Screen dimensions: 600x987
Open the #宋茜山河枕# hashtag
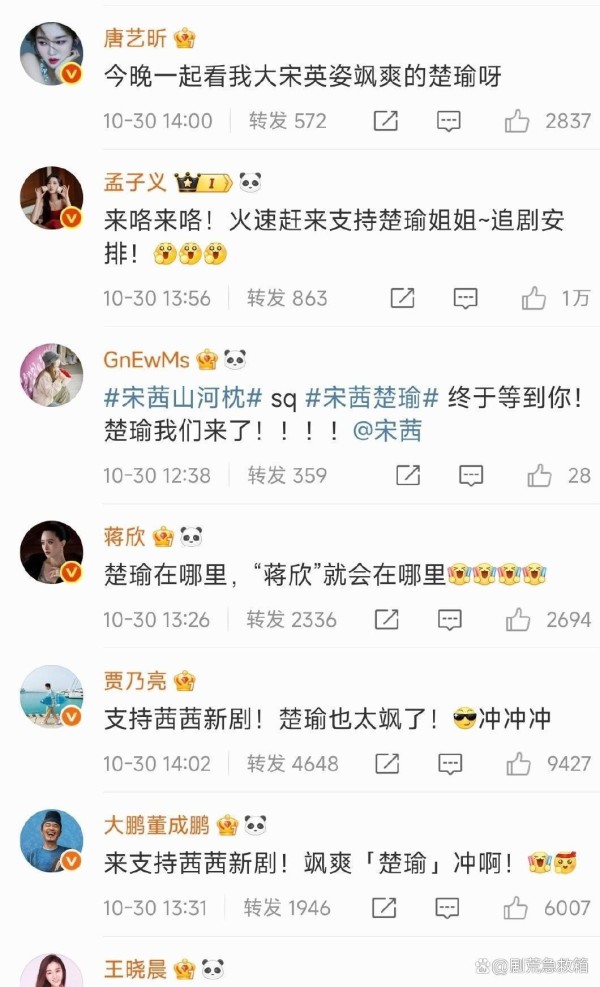pos(184,397)
